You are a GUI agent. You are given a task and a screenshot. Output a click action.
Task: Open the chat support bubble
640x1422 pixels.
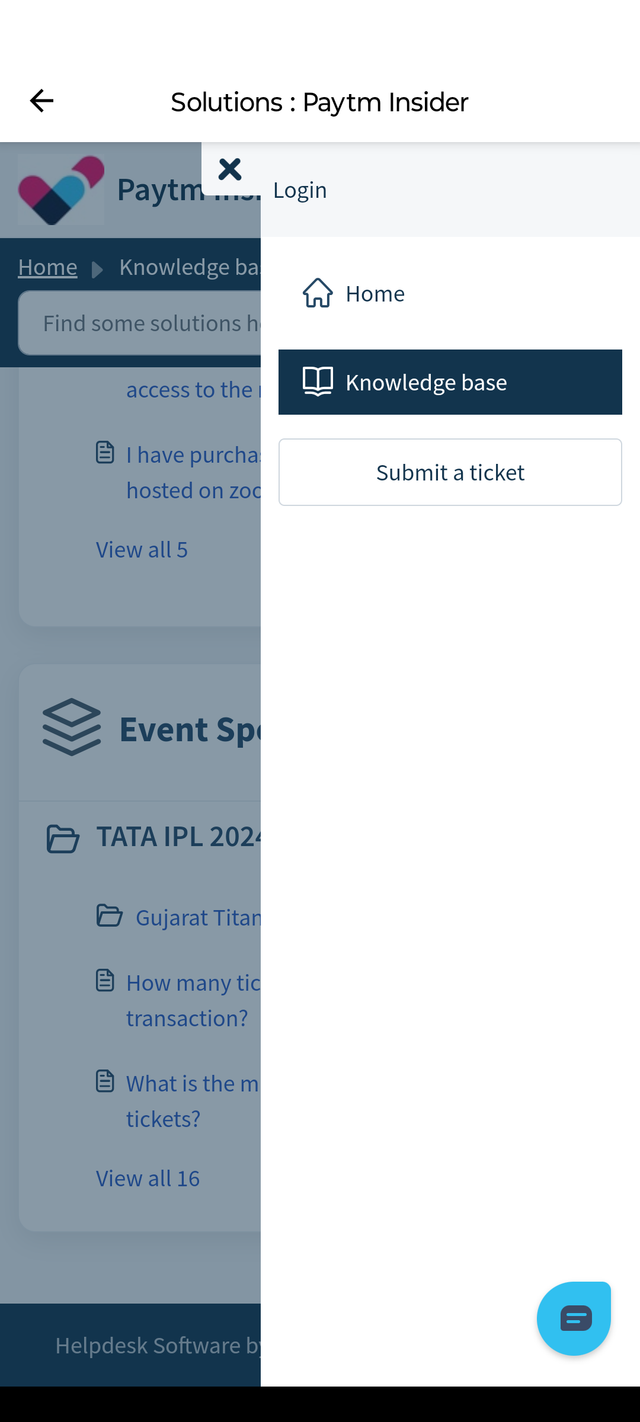575,1318
